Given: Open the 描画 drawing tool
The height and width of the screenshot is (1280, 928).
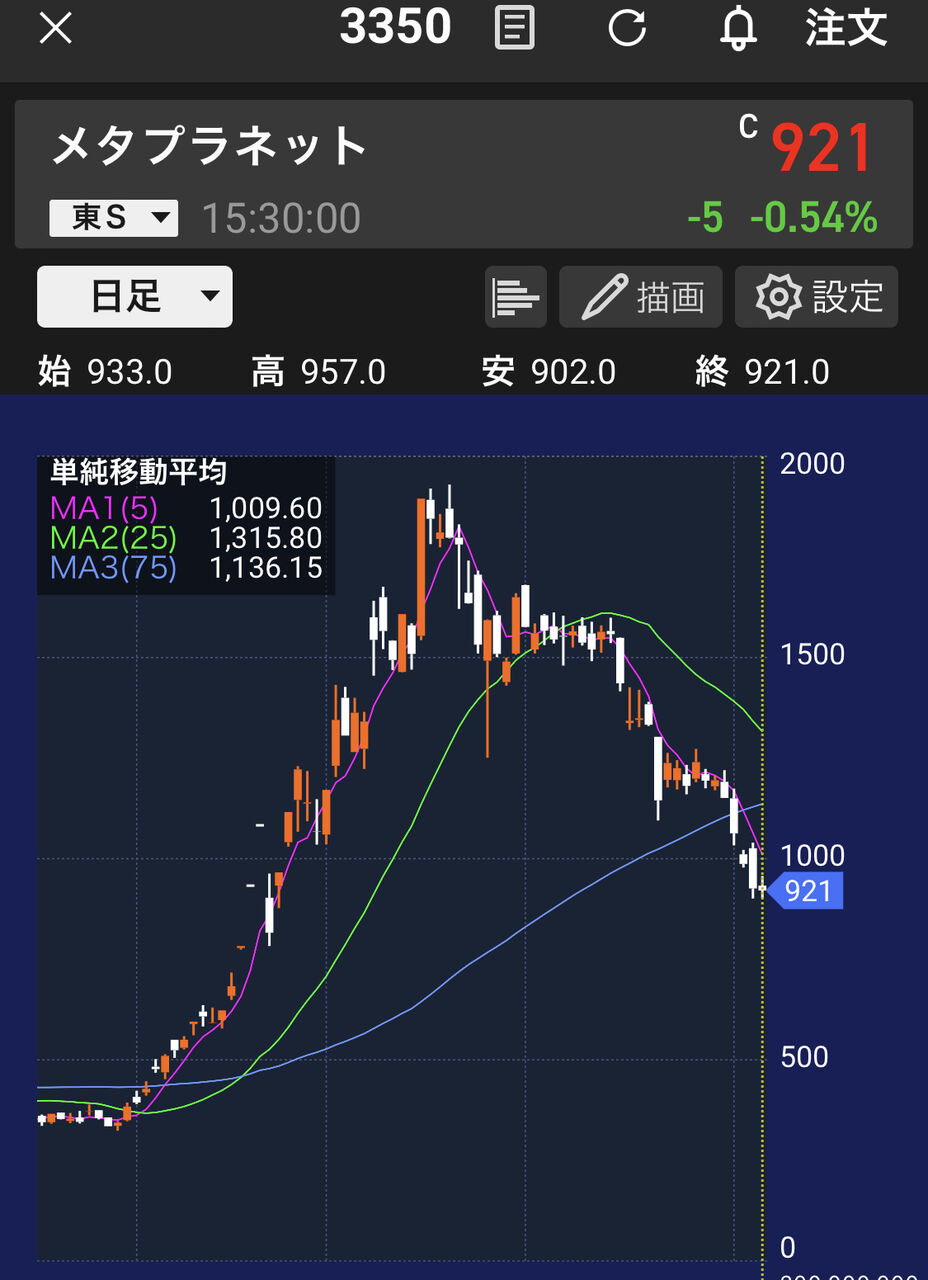Looking at the screenshot, I should coord(641,297).
